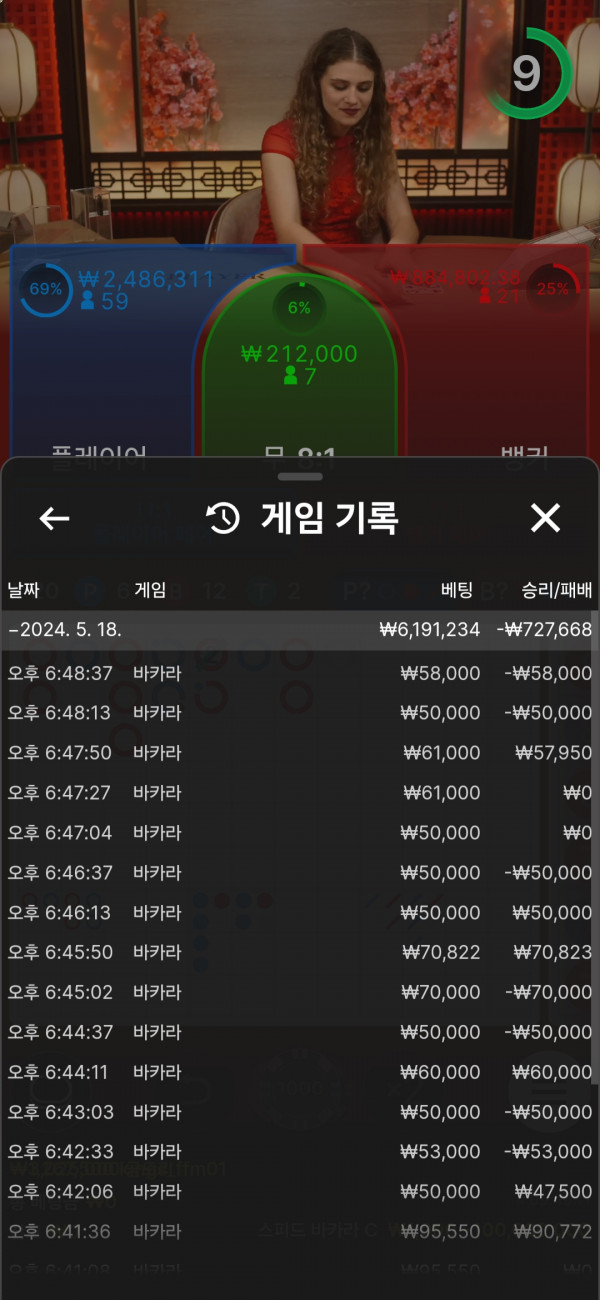View details of the 오후 6:47:50 round
The height and width of the screenshot is (1300, 600).
pyautogui.click(x=300, y=753)
